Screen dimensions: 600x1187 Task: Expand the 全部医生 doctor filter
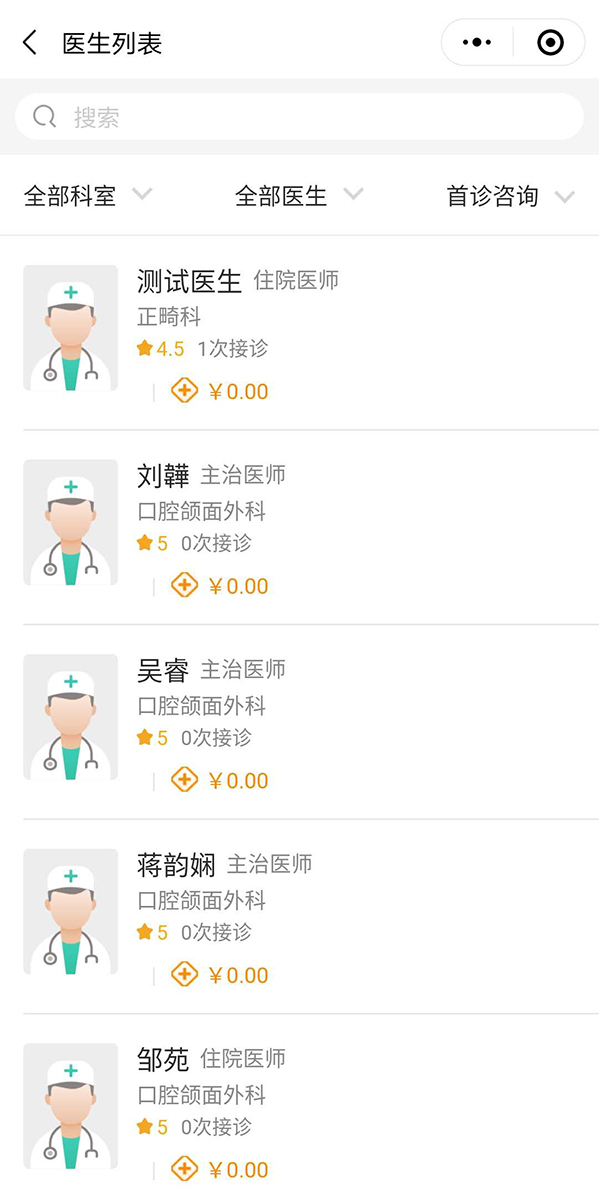[298, 196]
